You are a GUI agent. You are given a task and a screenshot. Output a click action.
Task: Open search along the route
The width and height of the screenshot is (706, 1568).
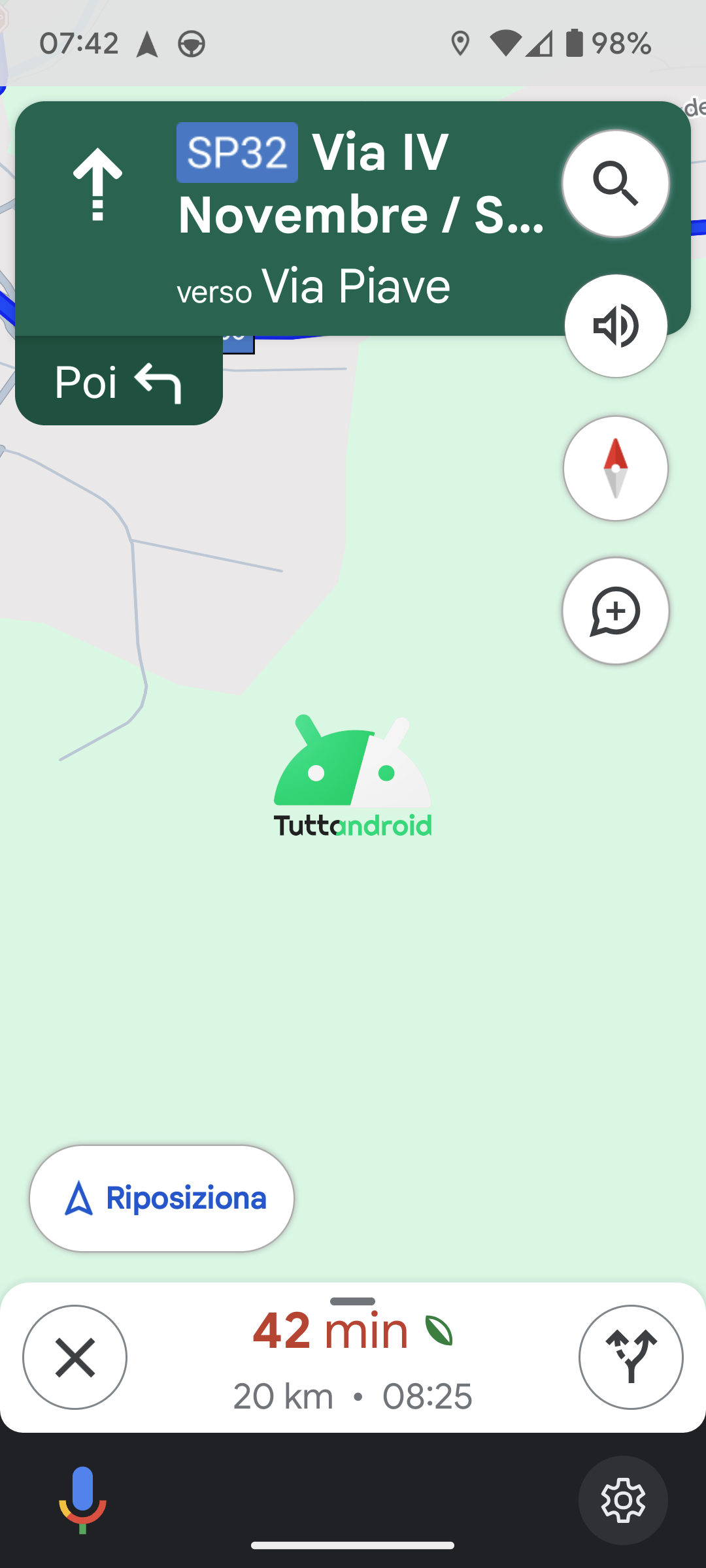[x=615, y=184]
